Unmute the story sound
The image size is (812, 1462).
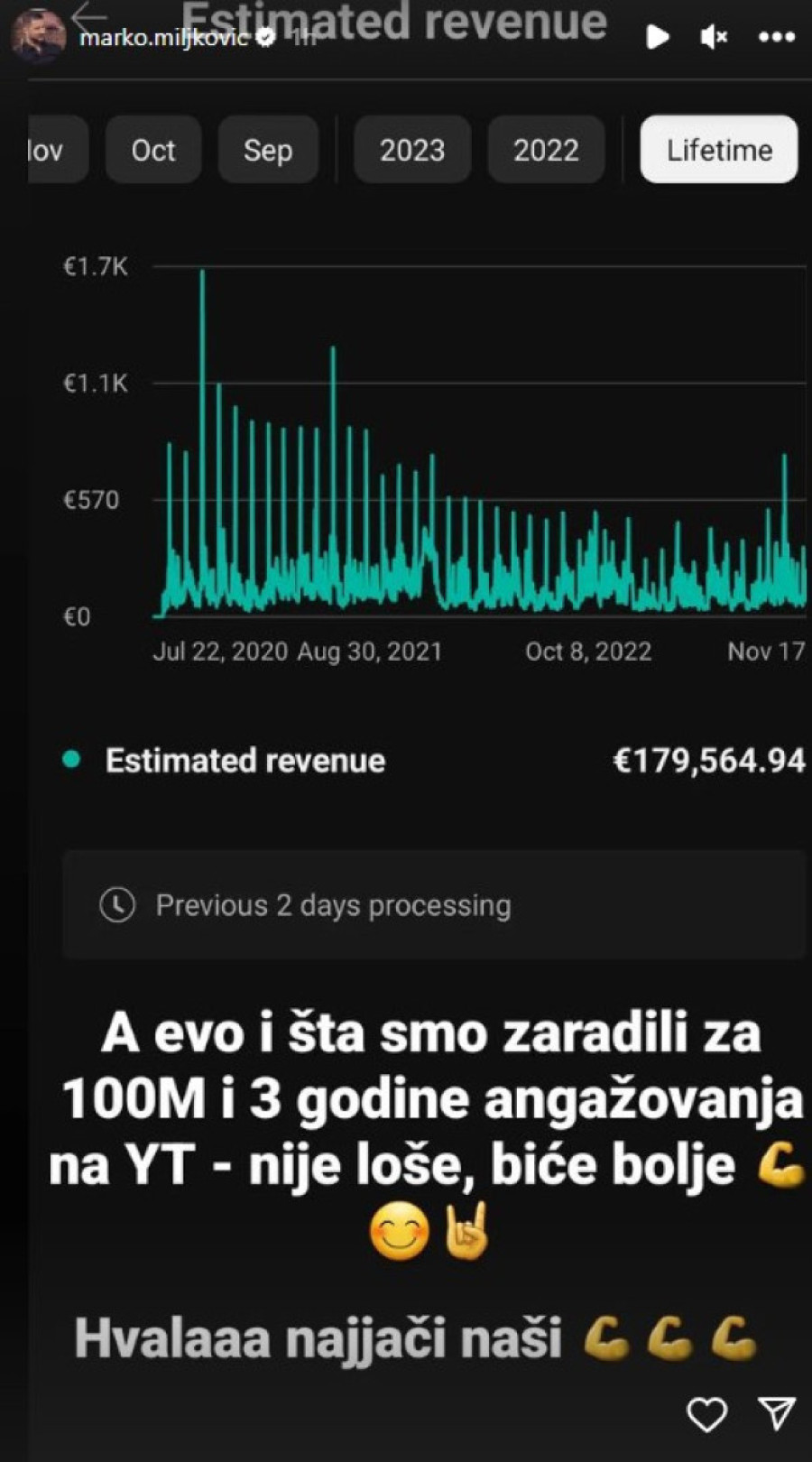(x=714, y=37)
